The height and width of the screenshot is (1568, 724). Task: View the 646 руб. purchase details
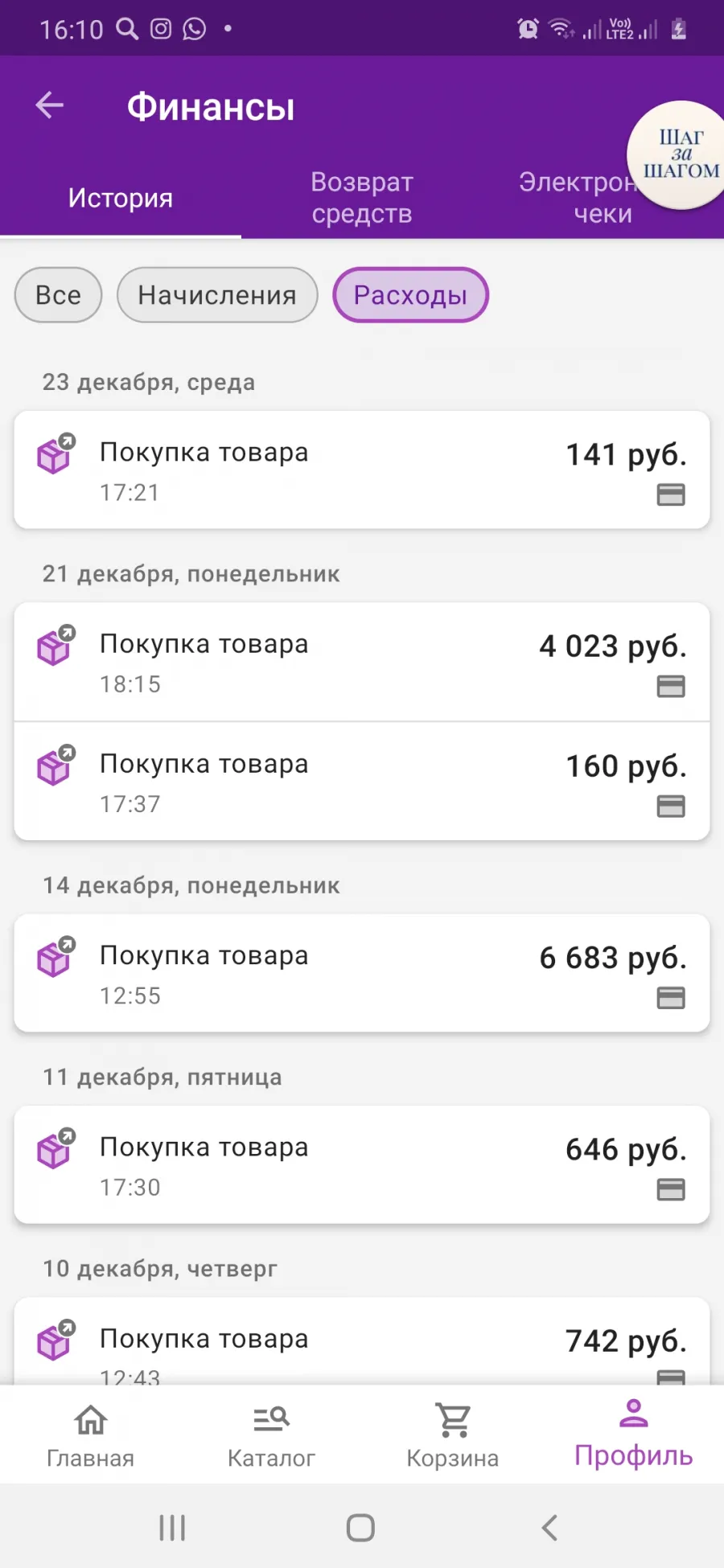pyautogui.click(x=362, y=1164)
